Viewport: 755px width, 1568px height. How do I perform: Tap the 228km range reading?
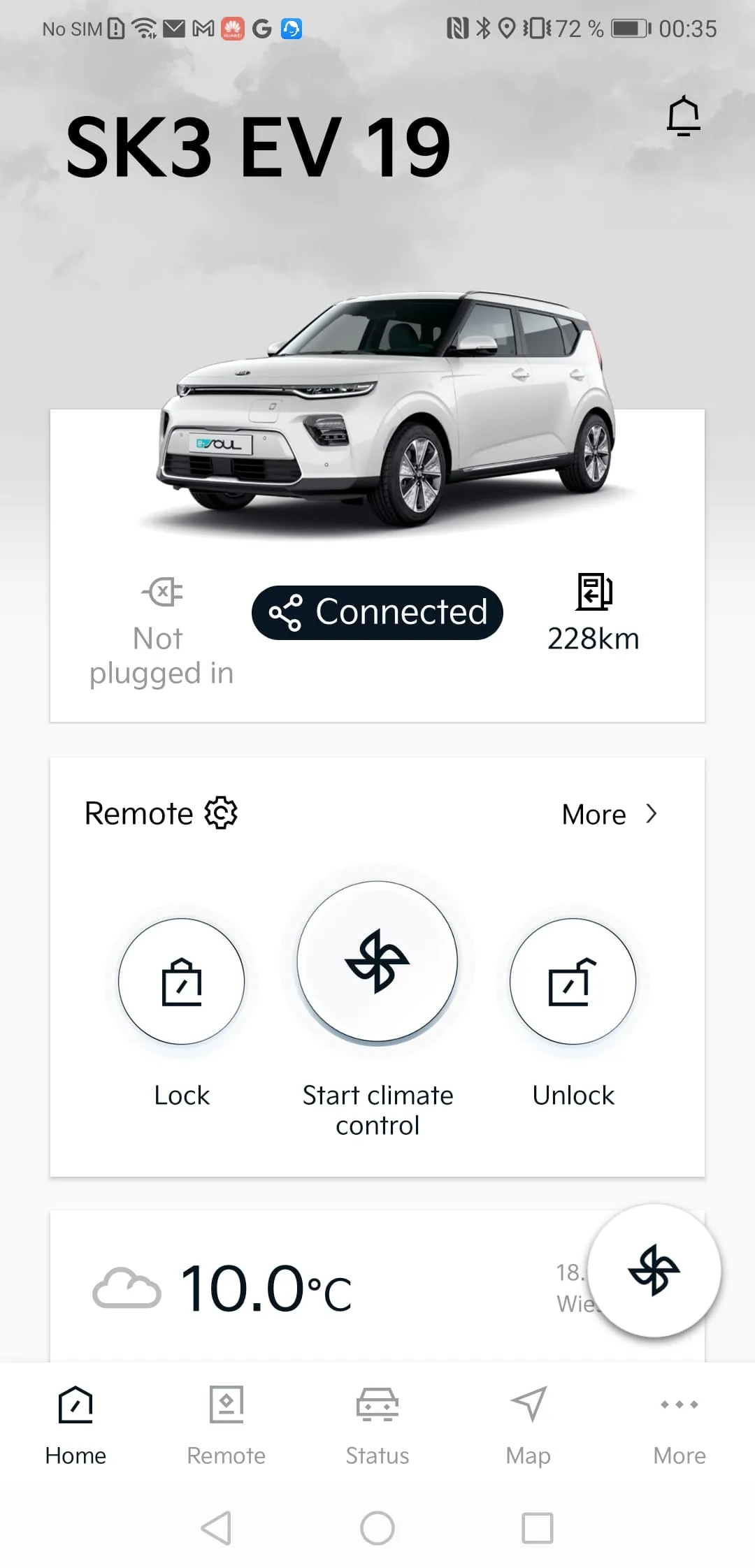(595, 637)
